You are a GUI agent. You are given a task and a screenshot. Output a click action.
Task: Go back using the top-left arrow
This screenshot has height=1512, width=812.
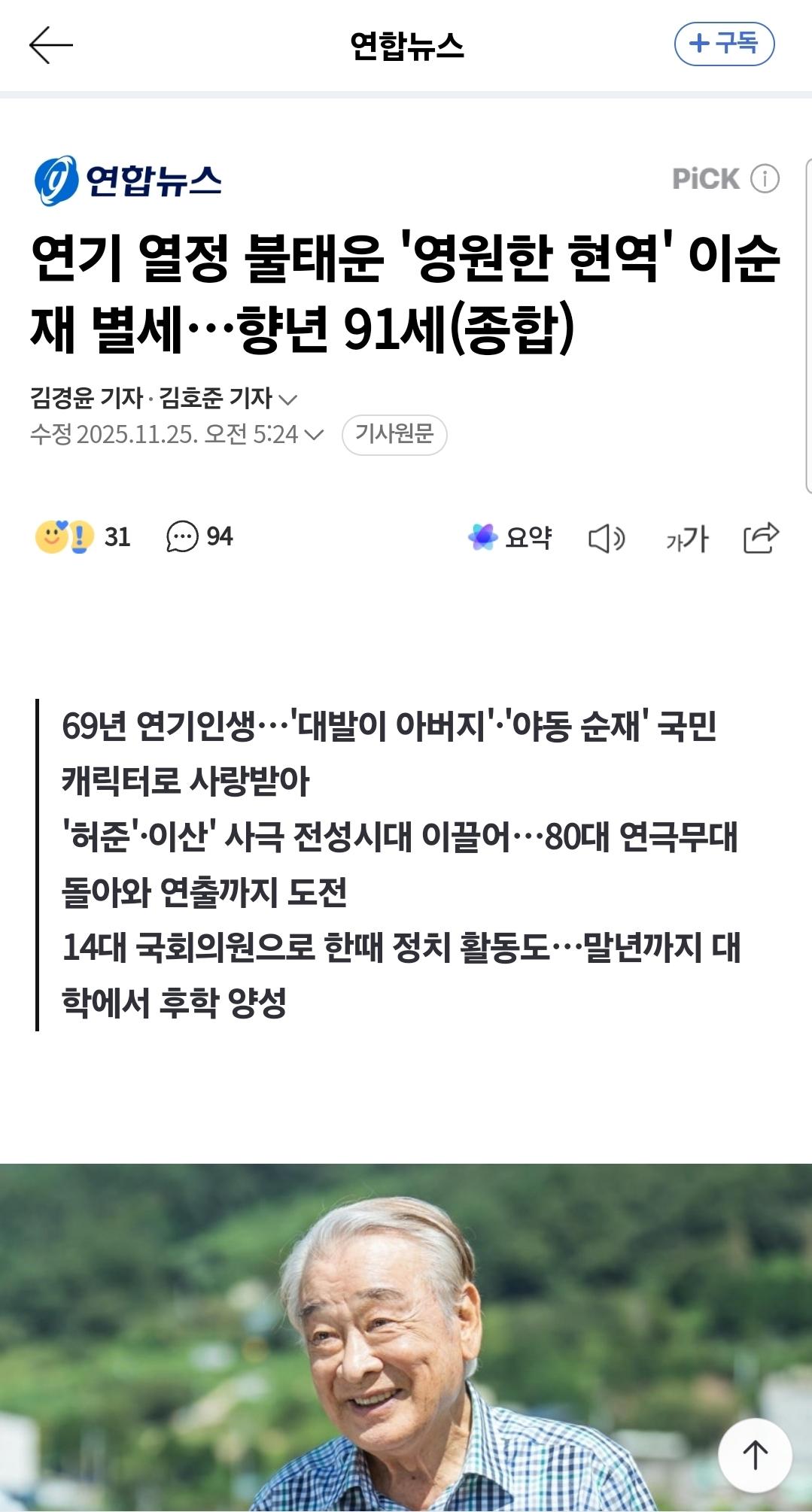[50, 45]
